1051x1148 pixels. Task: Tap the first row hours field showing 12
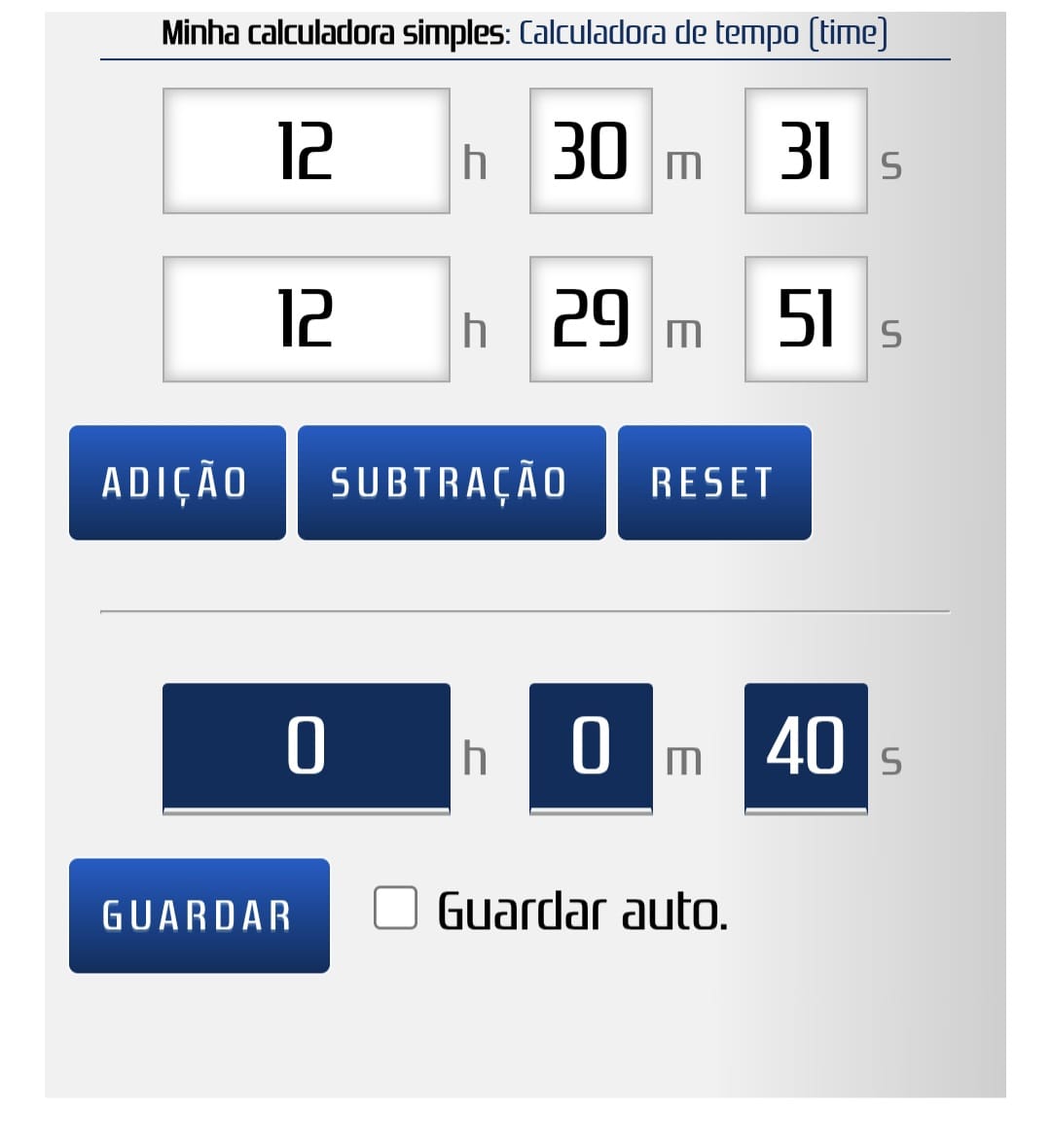point(306,151)
